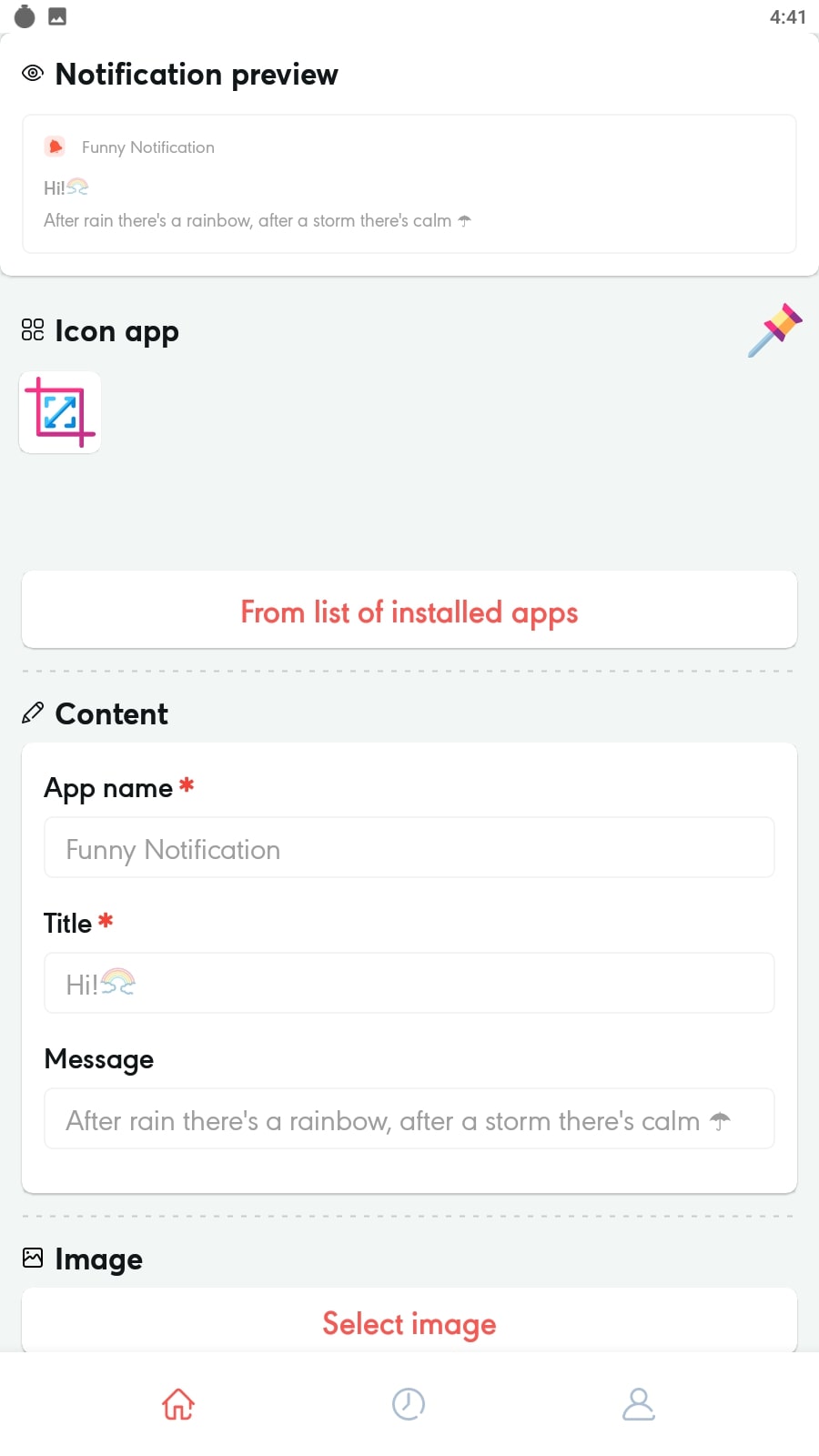Choose icon from list of installed apps
819x1456 pixels.
pyautogui.click(x=409, y=611)
